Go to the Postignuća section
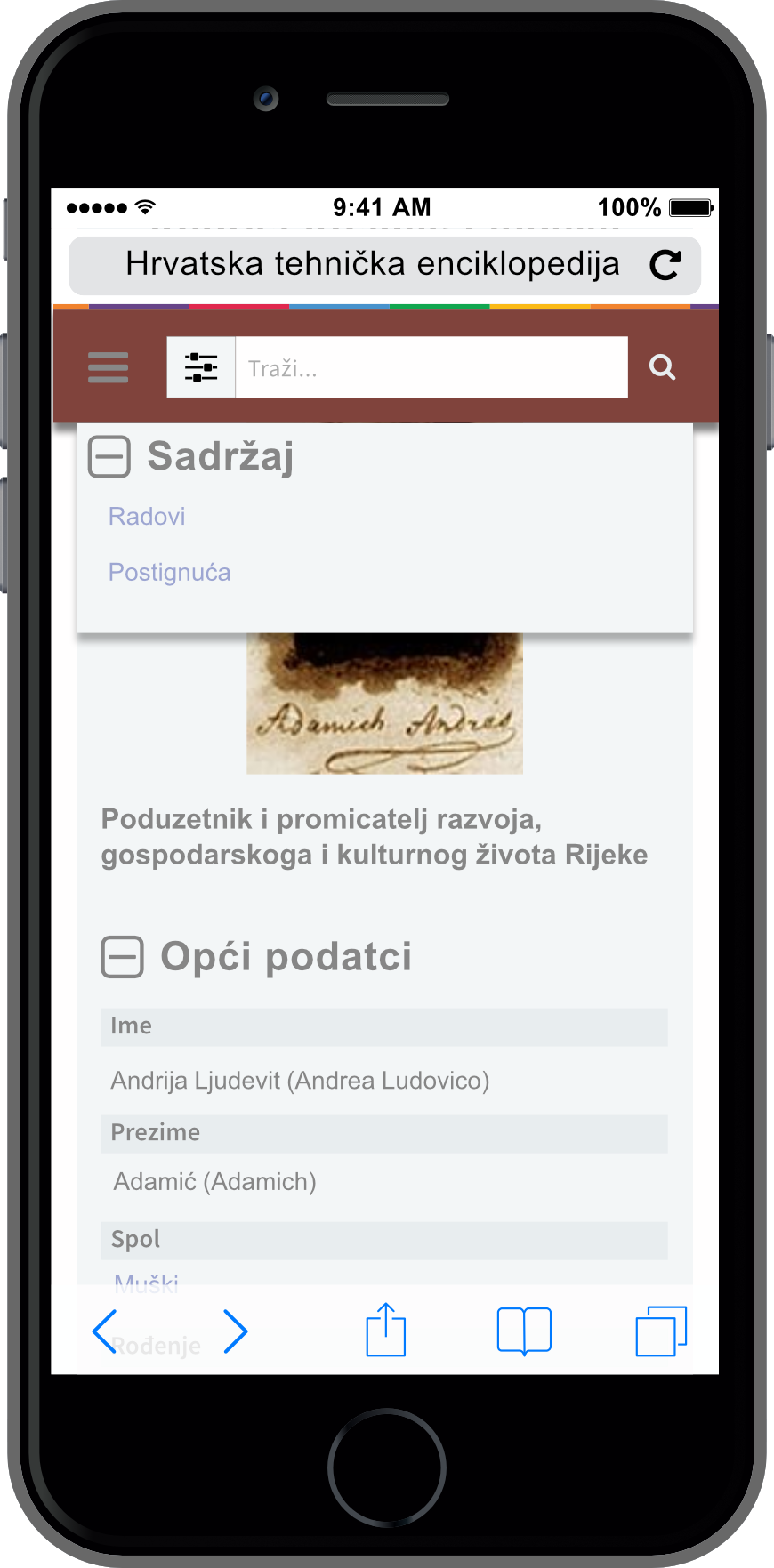This screenshot has width=774, height=1568. (169, 573)
